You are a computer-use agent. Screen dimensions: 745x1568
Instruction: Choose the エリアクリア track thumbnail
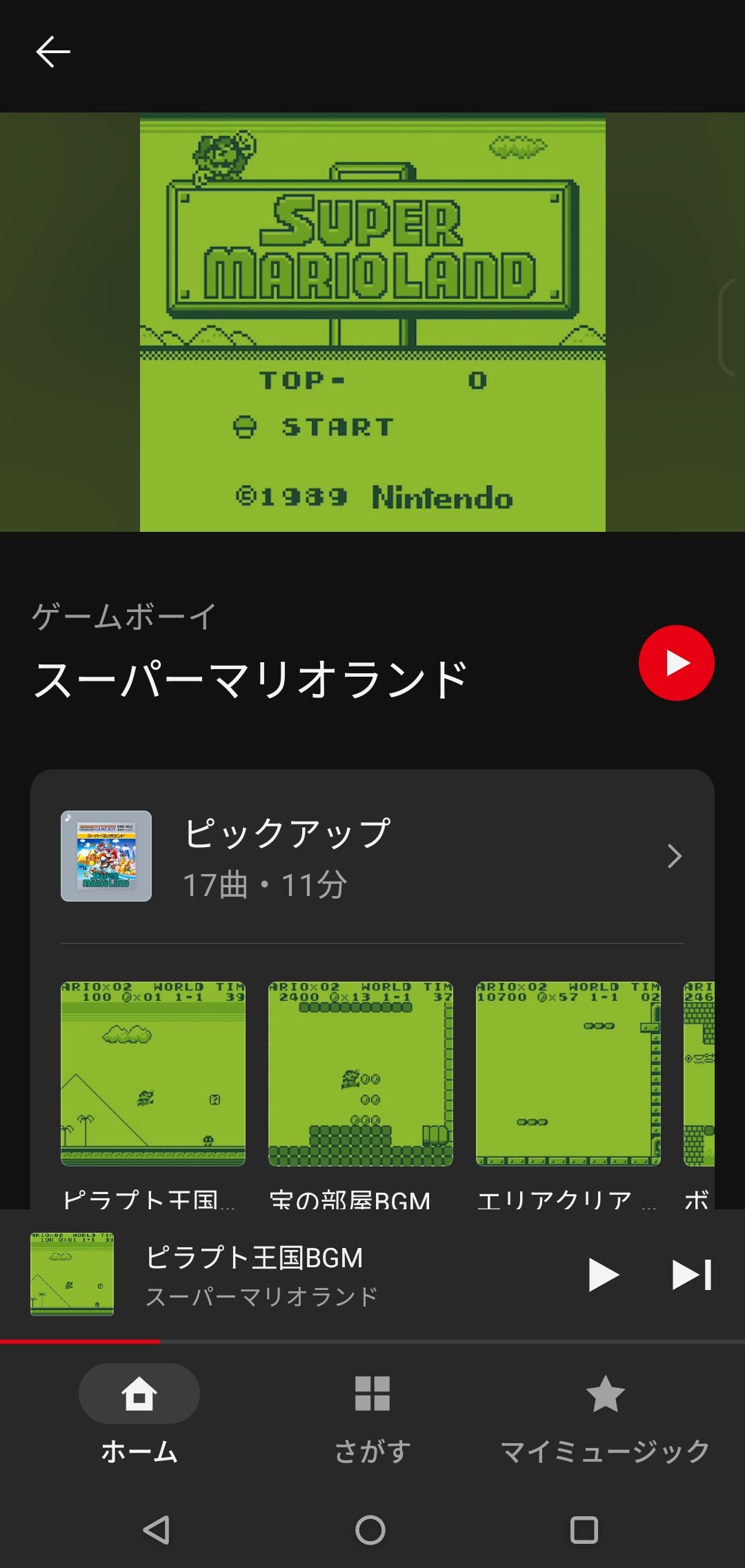click(568, 1074)
